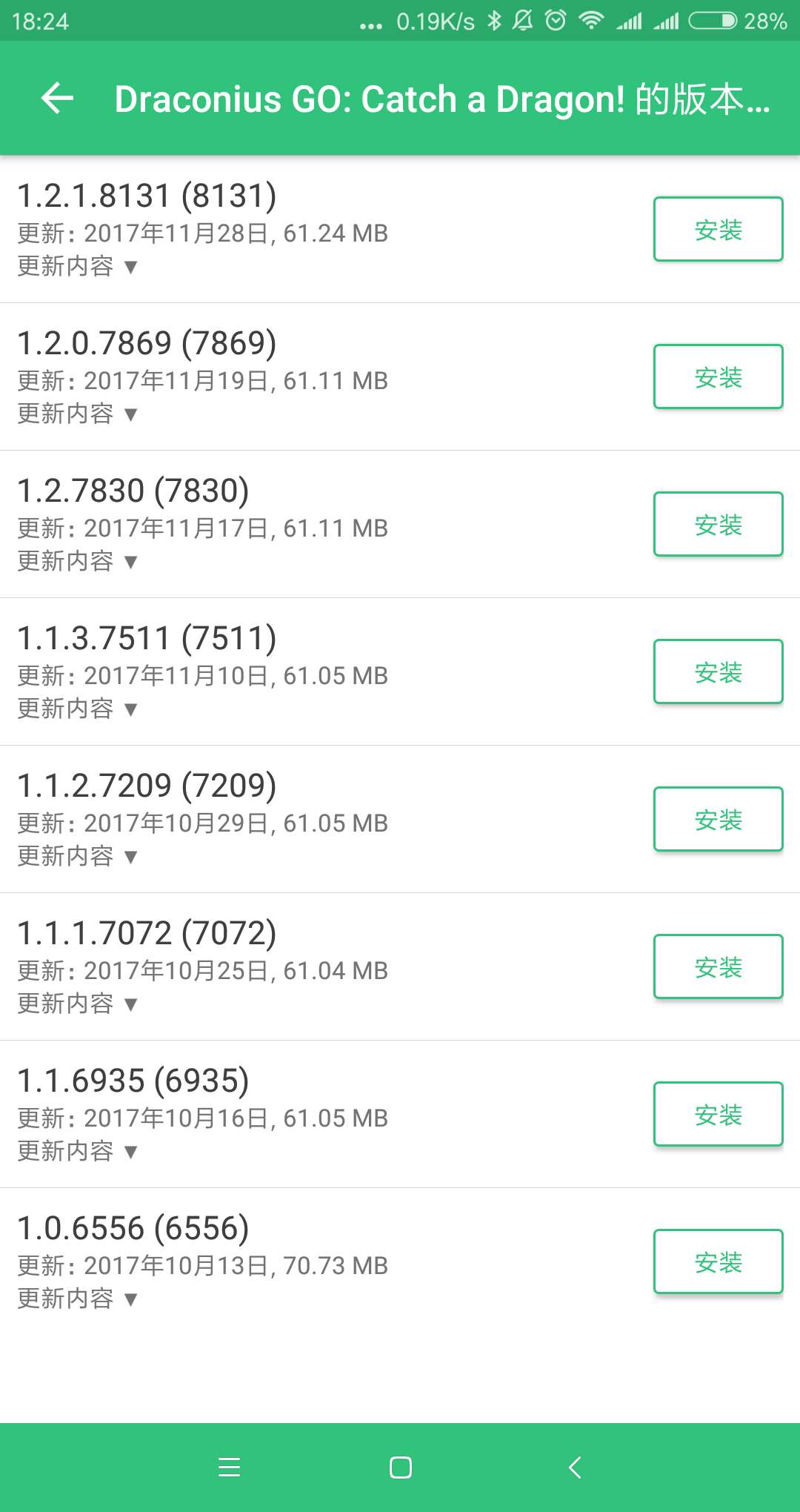
Task: Show 更新内容 for version 1.1.3.7511
Action: pos(78,709)
